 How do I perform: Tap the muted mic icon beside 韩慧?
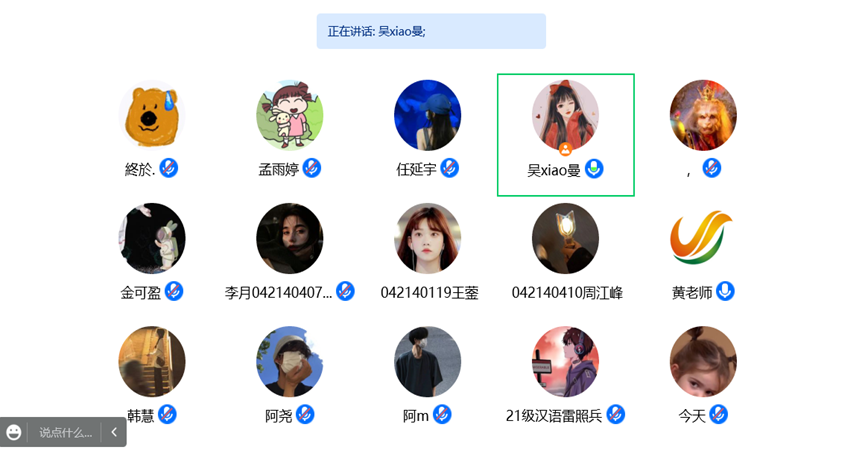(167, 414)
